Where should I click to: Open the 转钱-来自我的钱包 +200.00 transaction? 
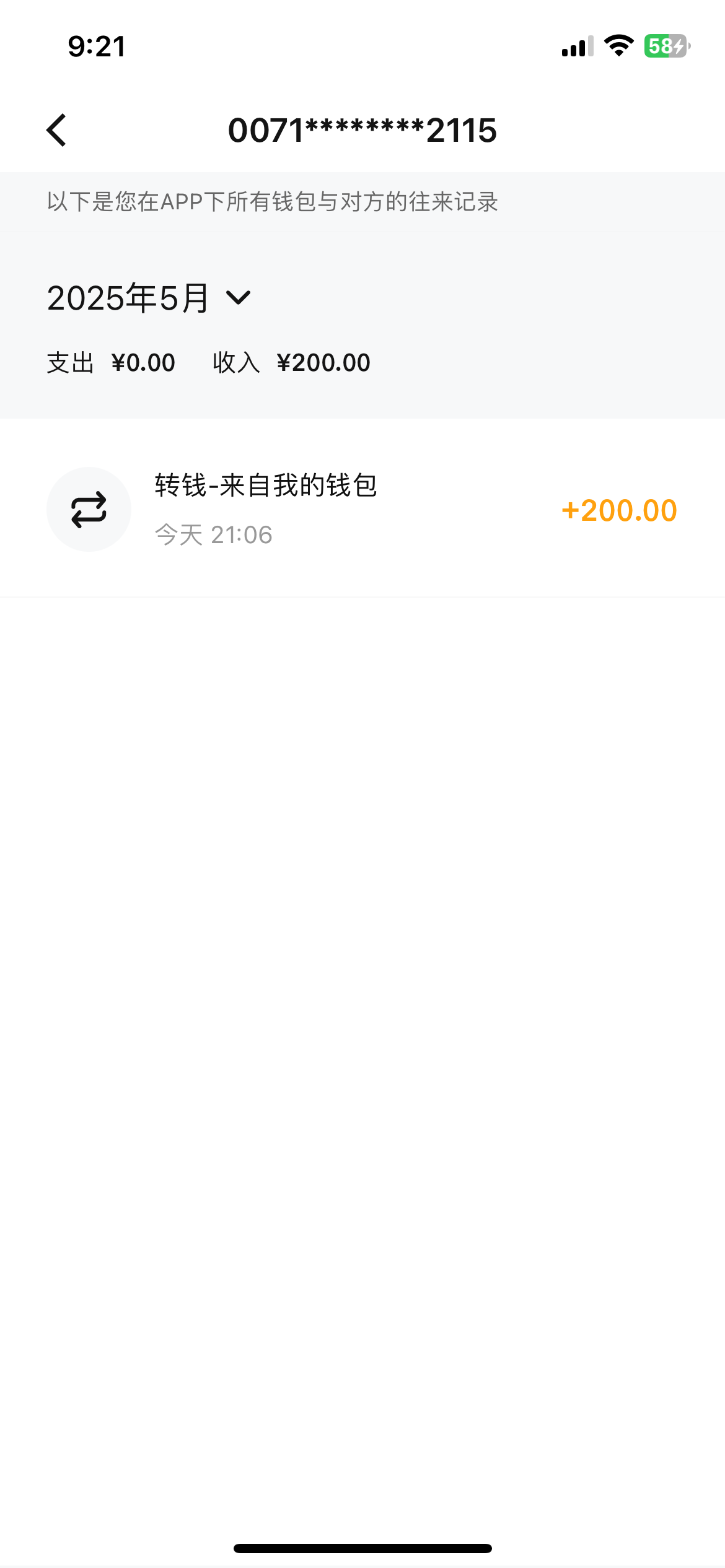[x=362, y=509]
